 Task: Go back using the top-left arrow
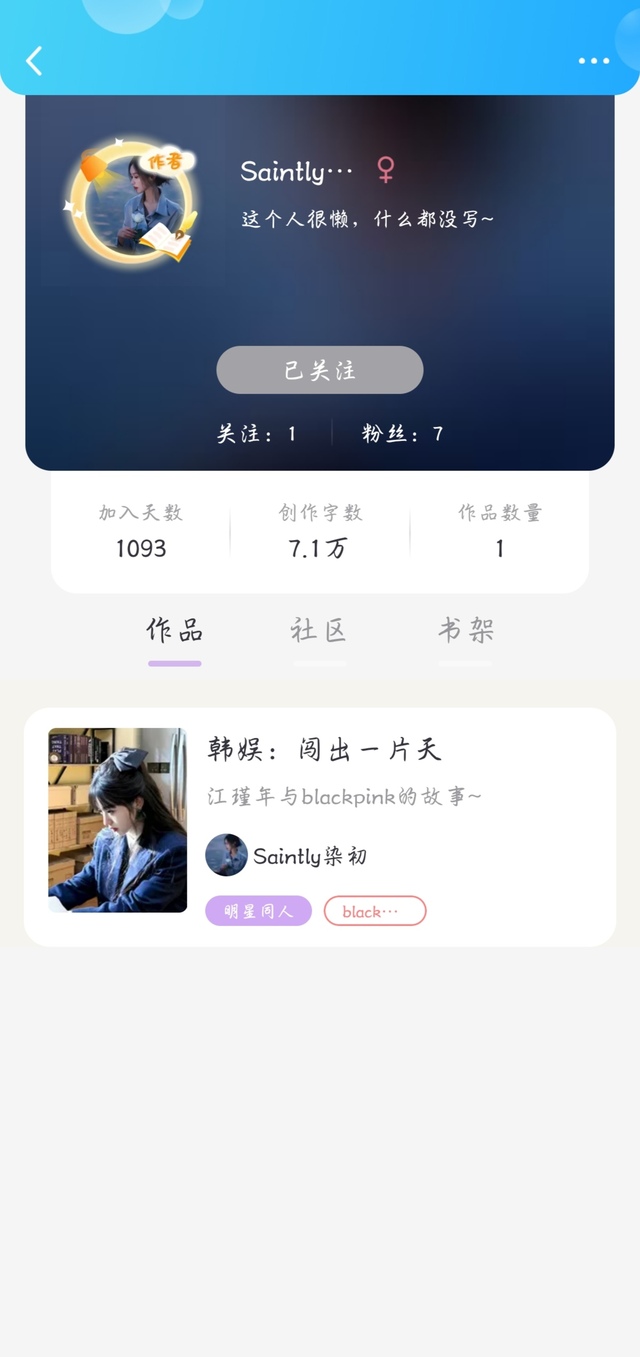coord(34,61)
